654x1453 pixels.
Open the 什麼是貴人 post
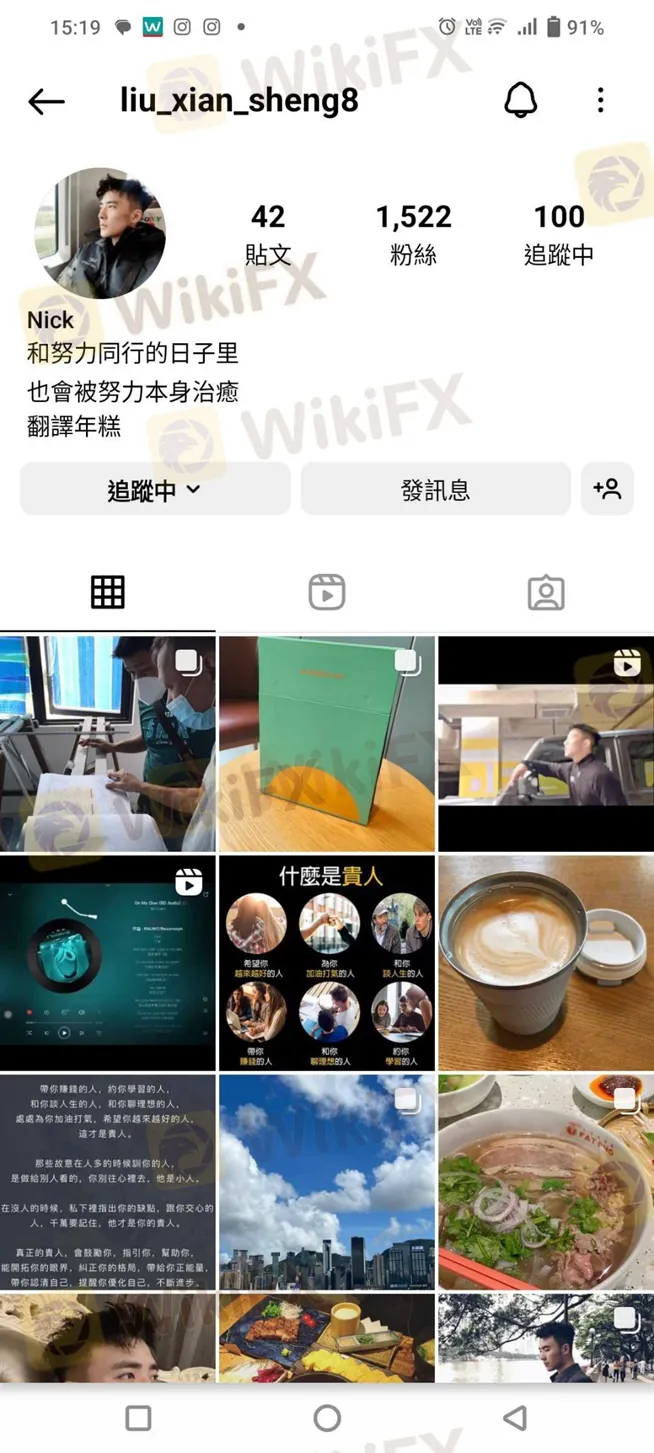(x=327, y=962)
